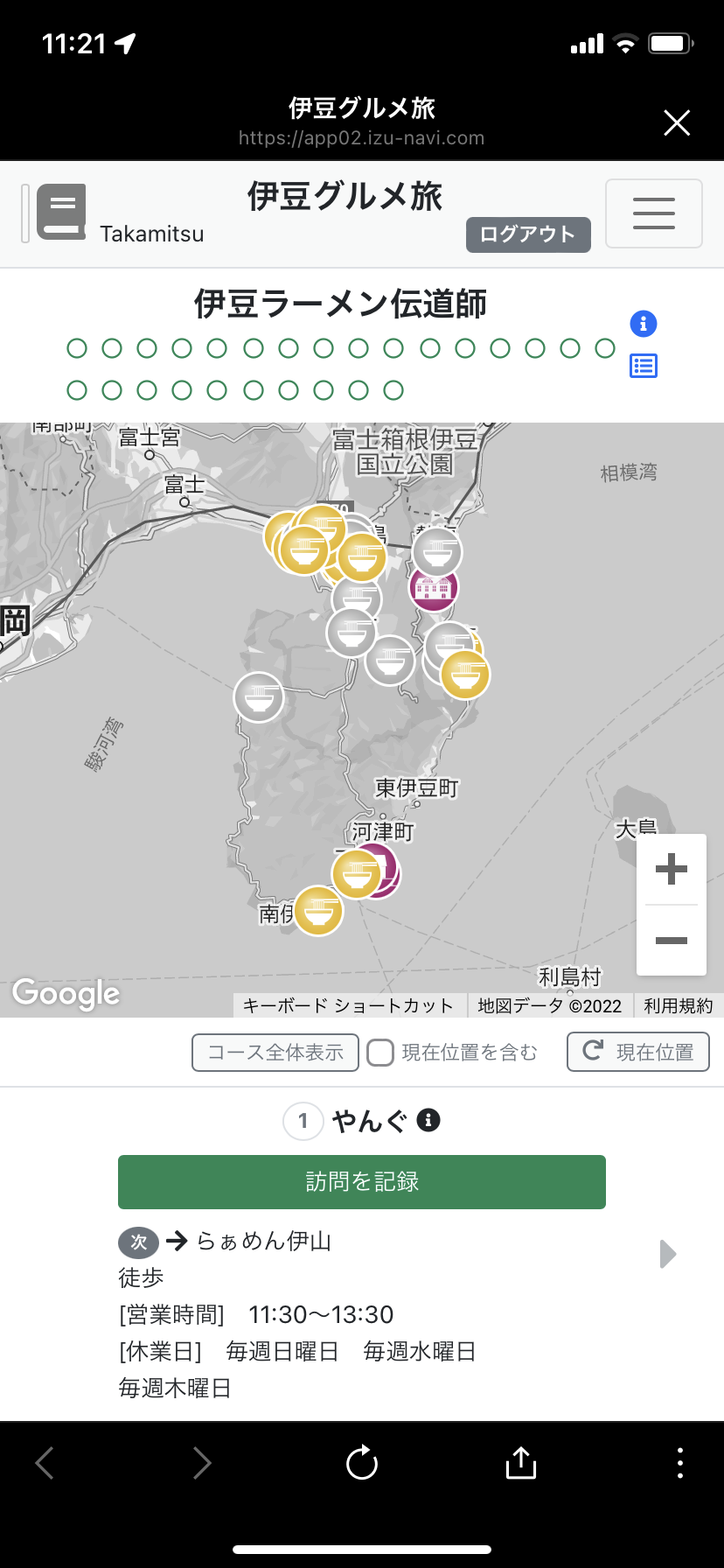Zoom out on the map
Screen dimensions: 724x1568
point(671,941)
